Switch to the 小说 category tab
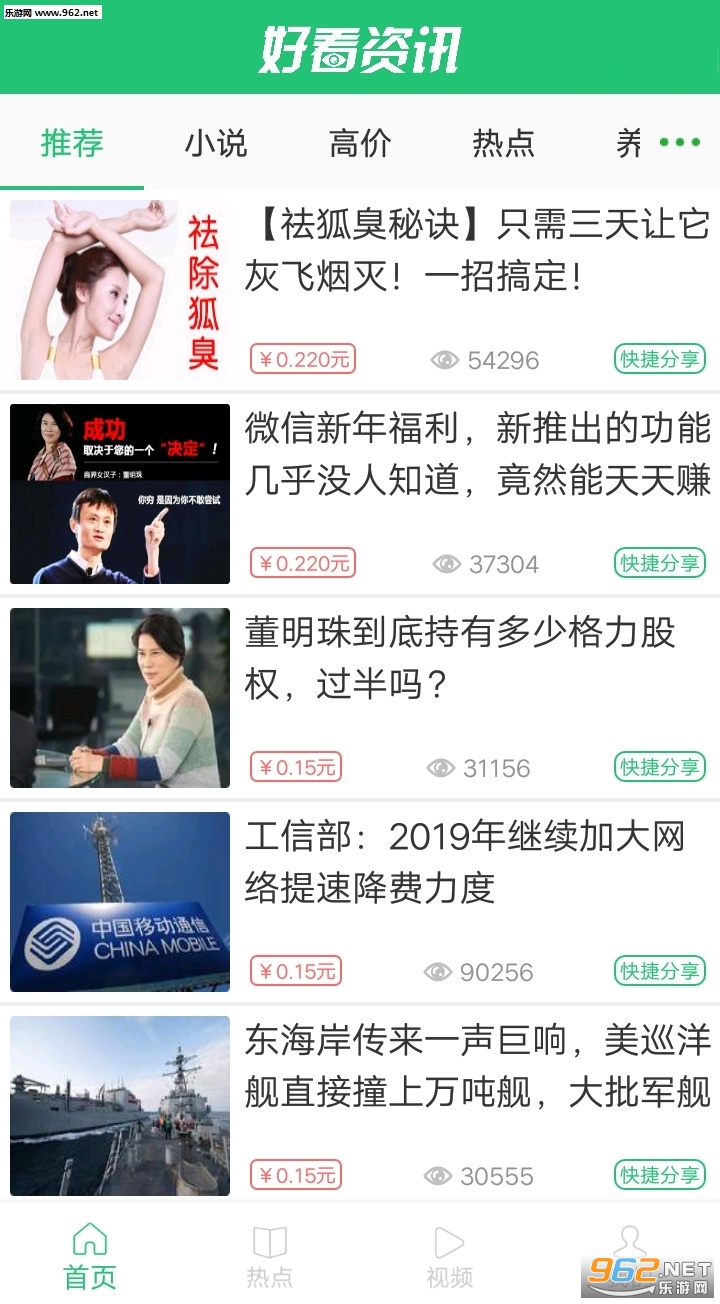Screen dimensions: 720x1304 pos(215,144)
